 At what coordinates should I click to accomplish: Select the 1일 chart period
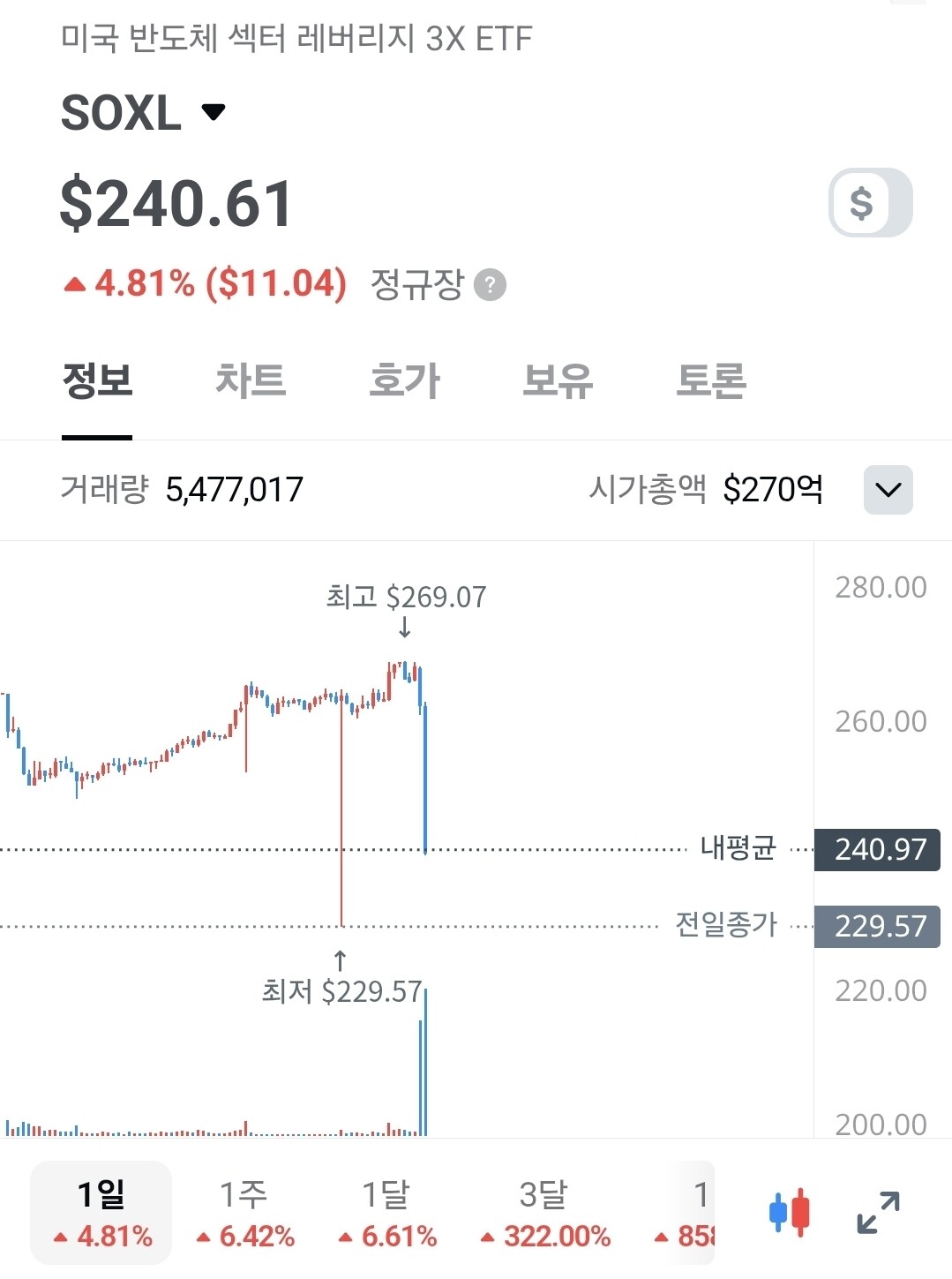click(101, 1214)
